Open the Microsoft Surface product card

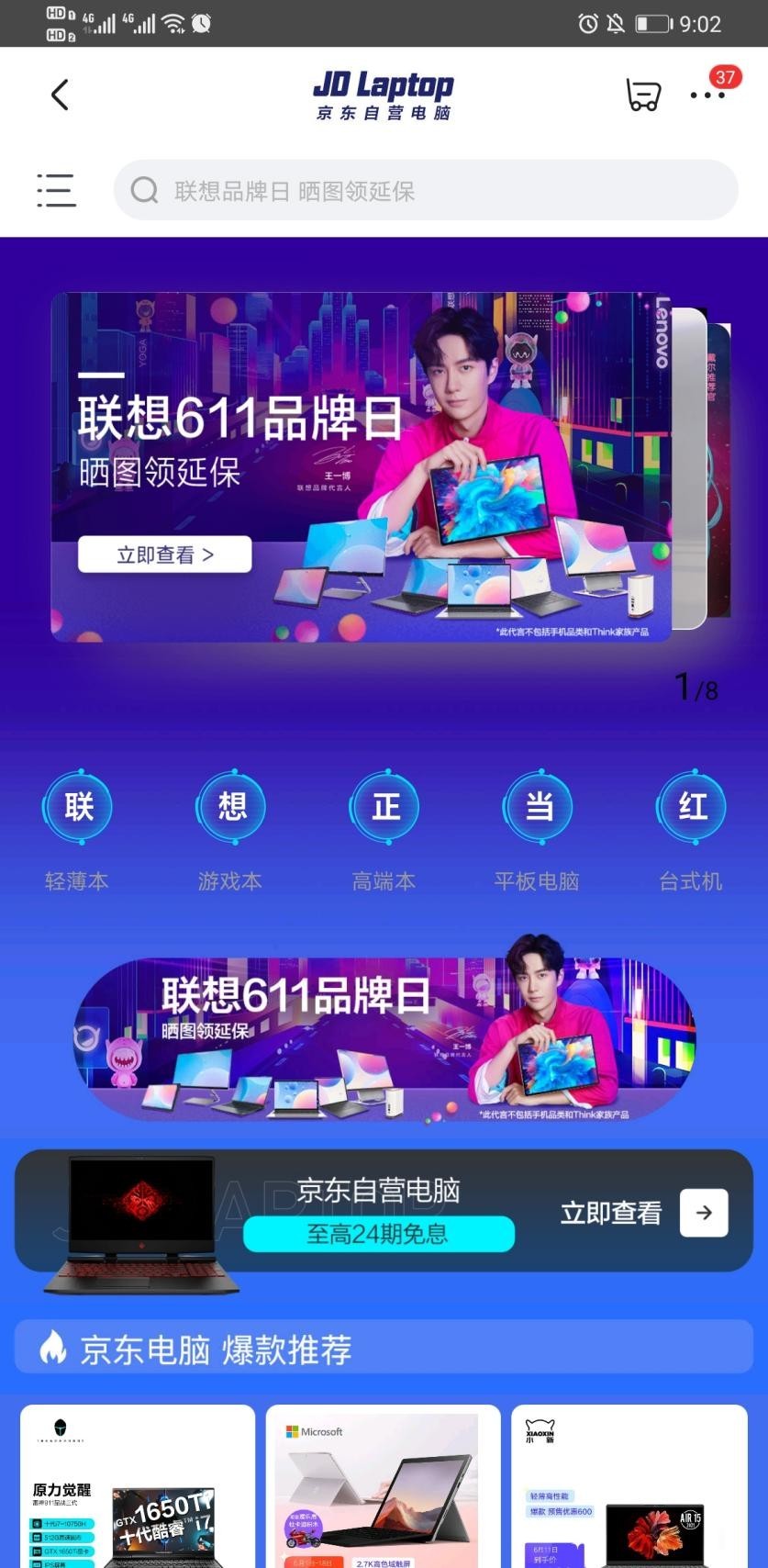(383, 1487)
